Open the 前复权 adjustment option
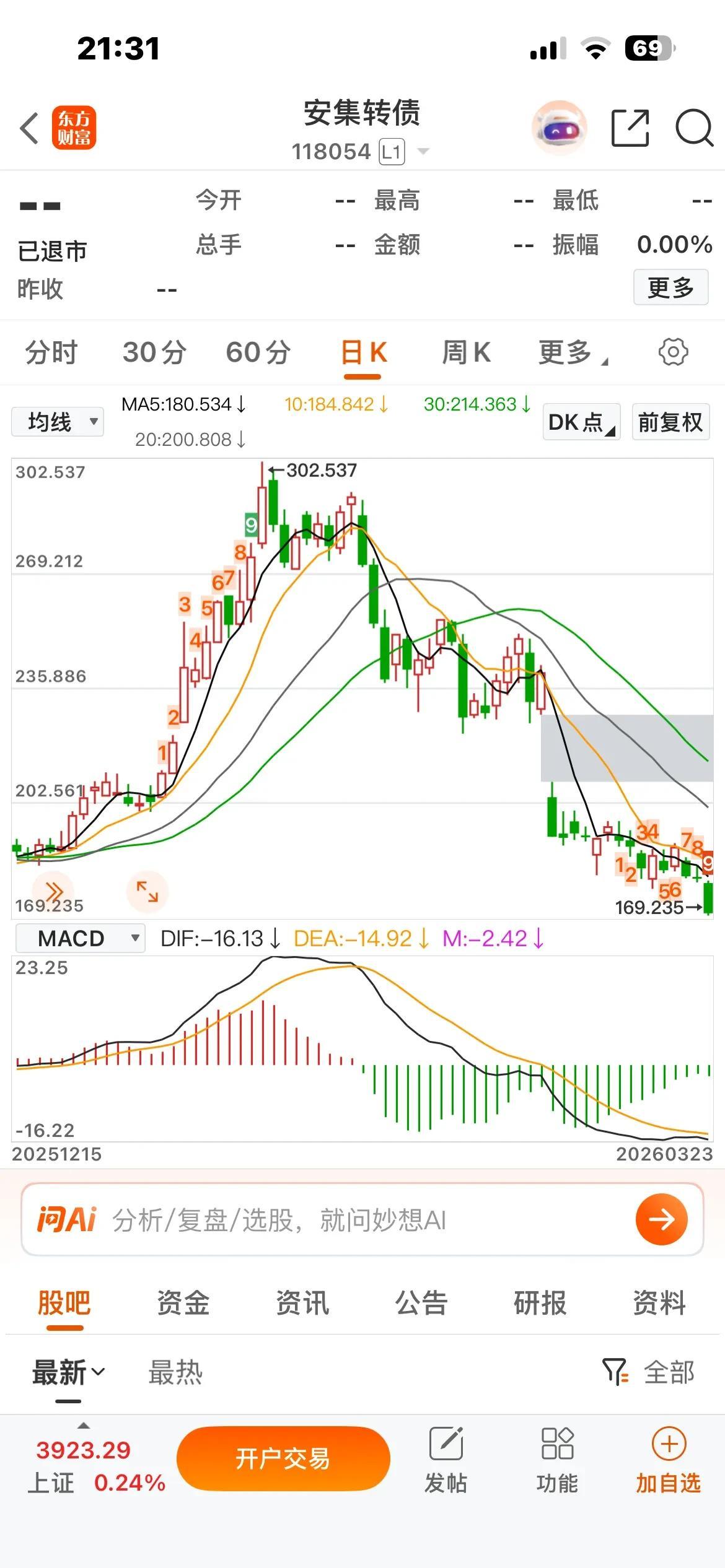 670,422
